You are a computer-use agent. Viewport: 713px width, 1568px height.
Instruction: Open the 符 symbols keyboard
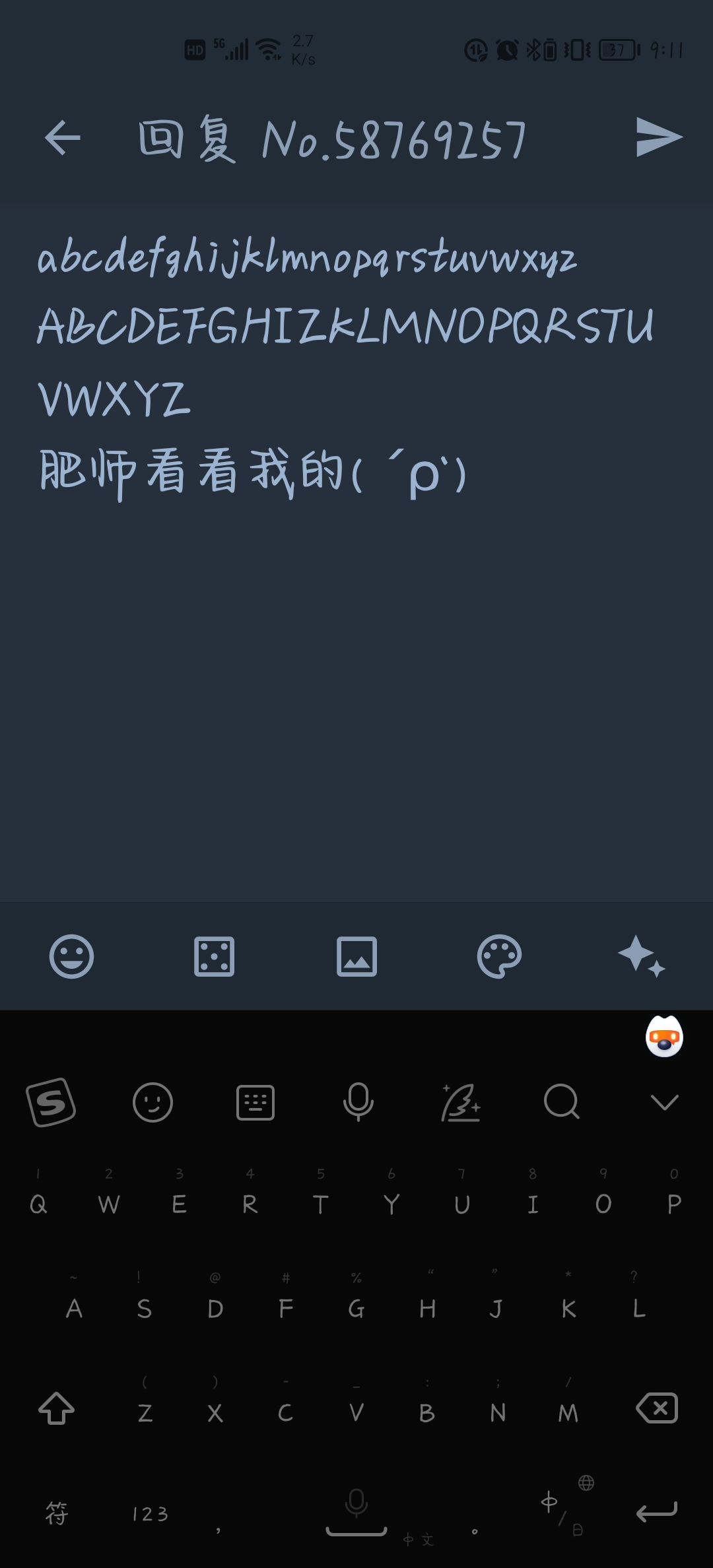(57, 1513)
